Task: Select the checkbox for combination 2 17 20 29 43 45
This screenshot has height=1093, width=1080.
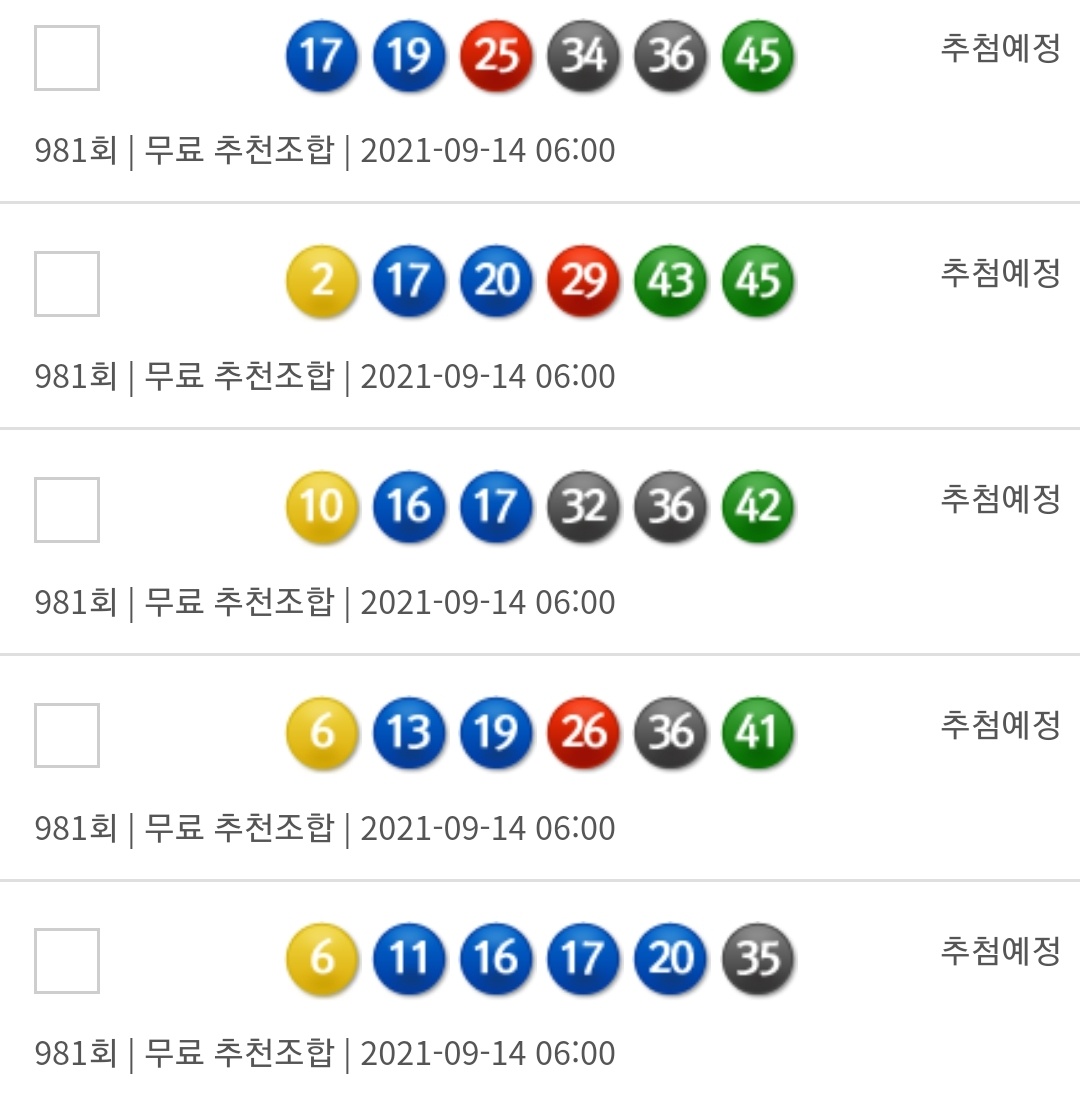Action: [x=67, y=284]
